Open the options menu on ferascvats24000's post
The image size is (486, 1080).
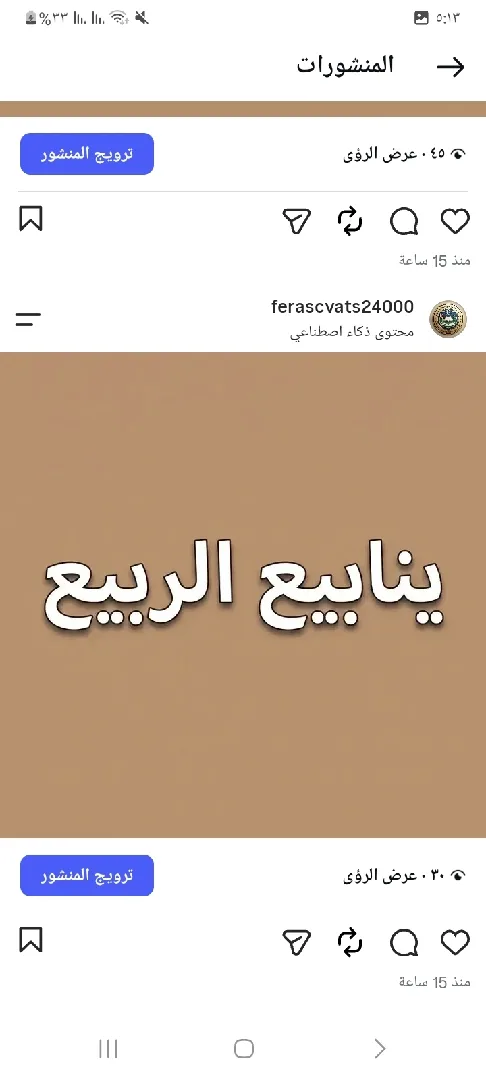pos(28,319)
